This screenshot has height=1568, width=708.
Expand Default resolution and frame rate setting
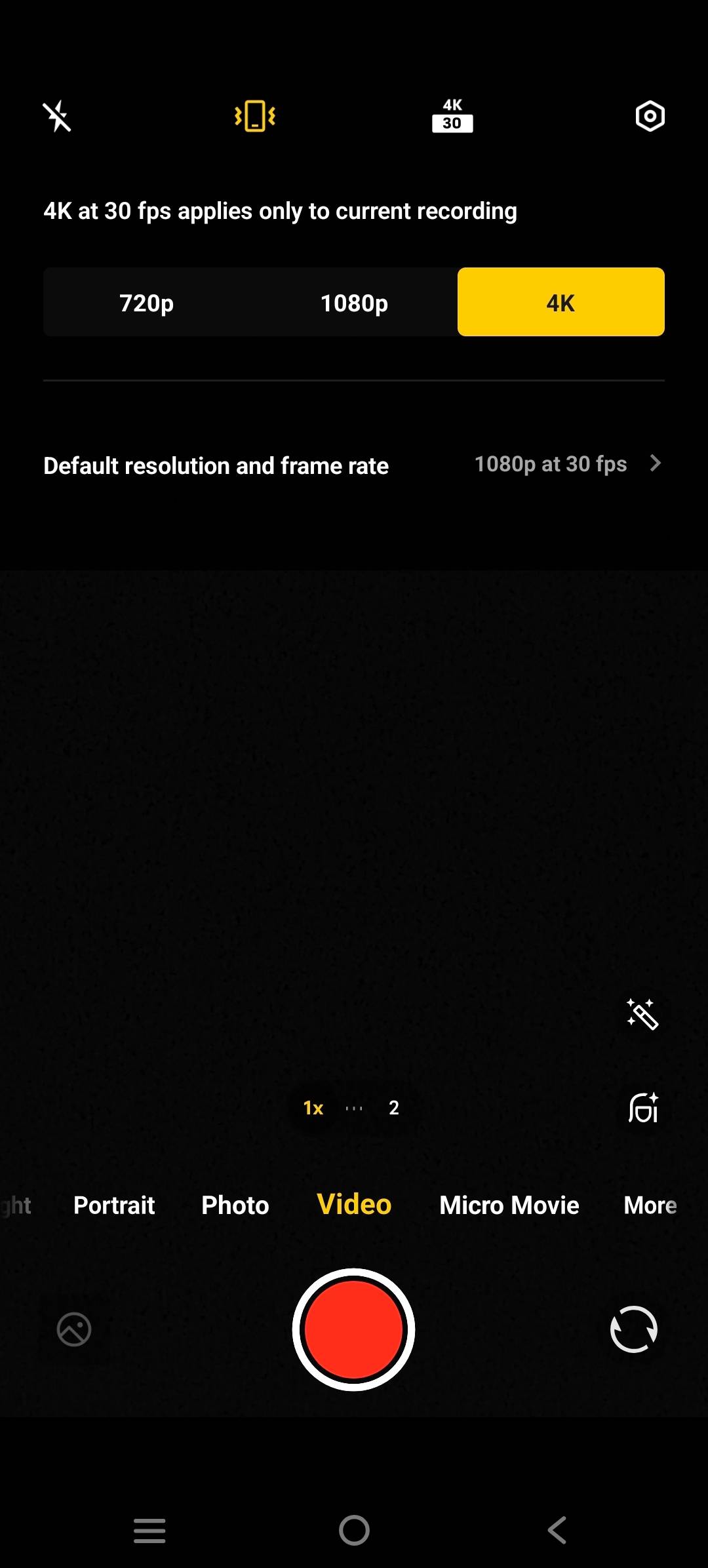pyautogui.click(x=354, y=464)
